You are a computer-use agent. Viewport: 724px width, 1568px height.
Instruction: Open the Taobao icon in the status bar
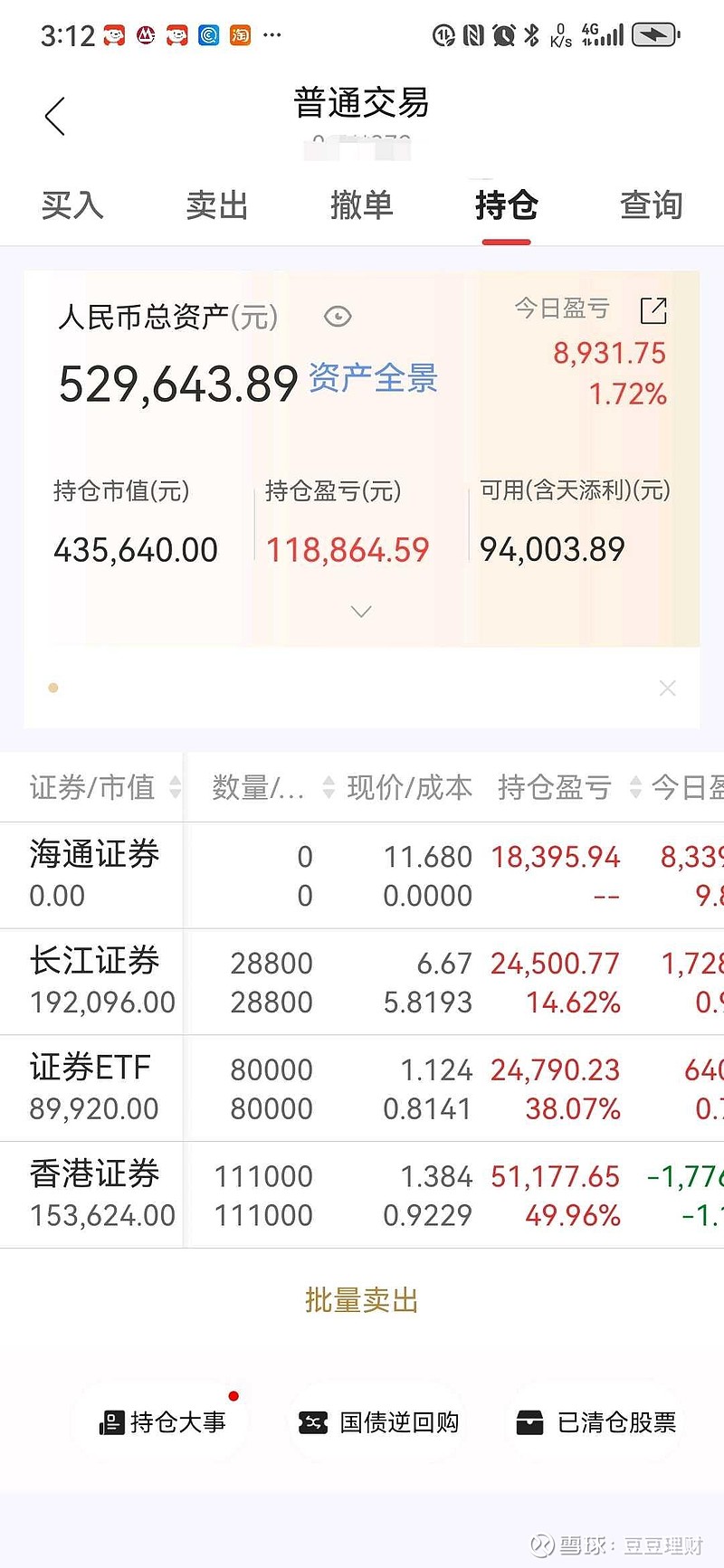click(239, 35)
